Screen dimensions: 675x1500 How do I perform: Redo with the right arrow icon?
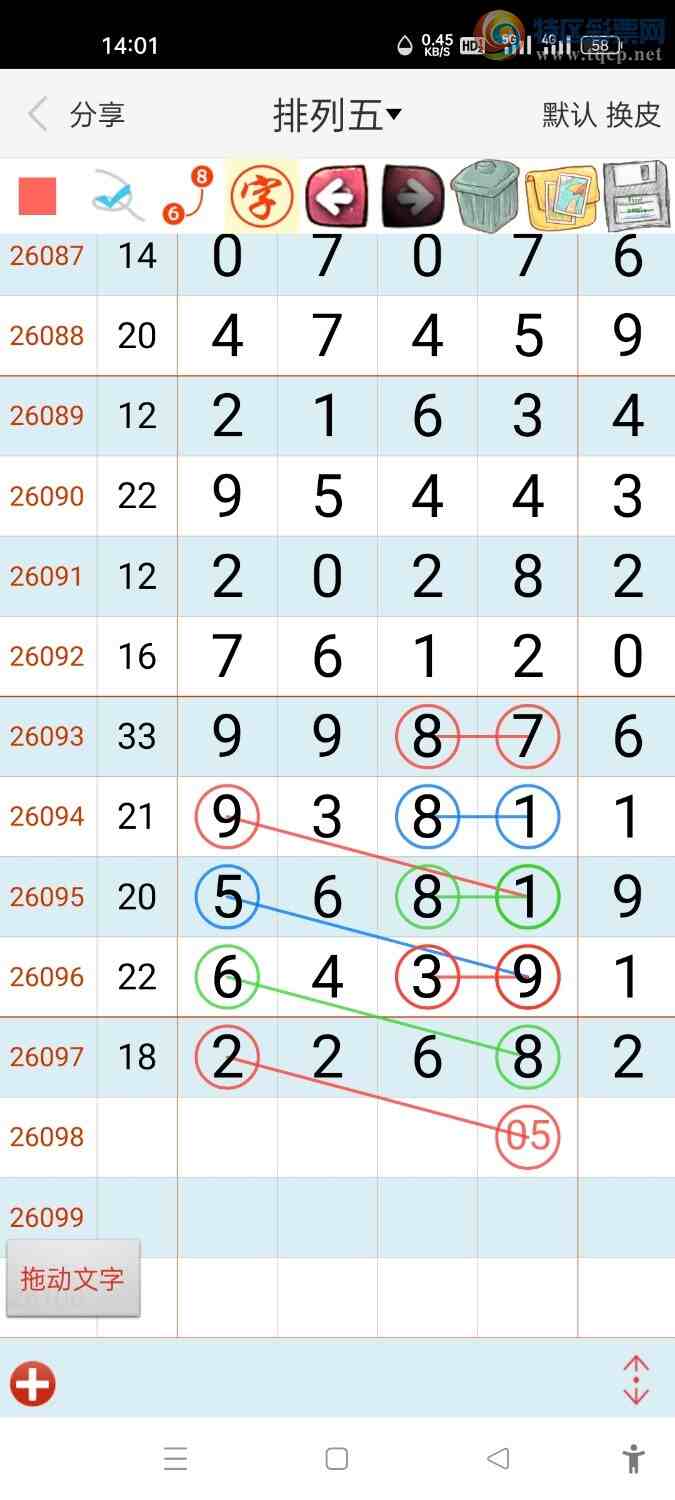[410, 196]
